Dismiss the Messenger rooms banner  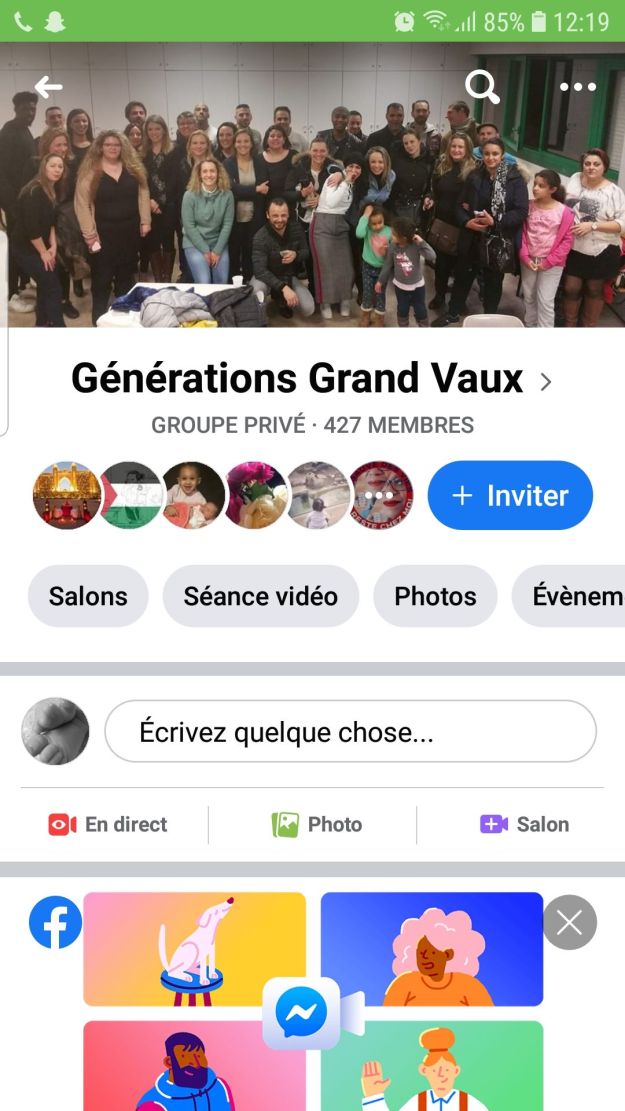(569, 922)
